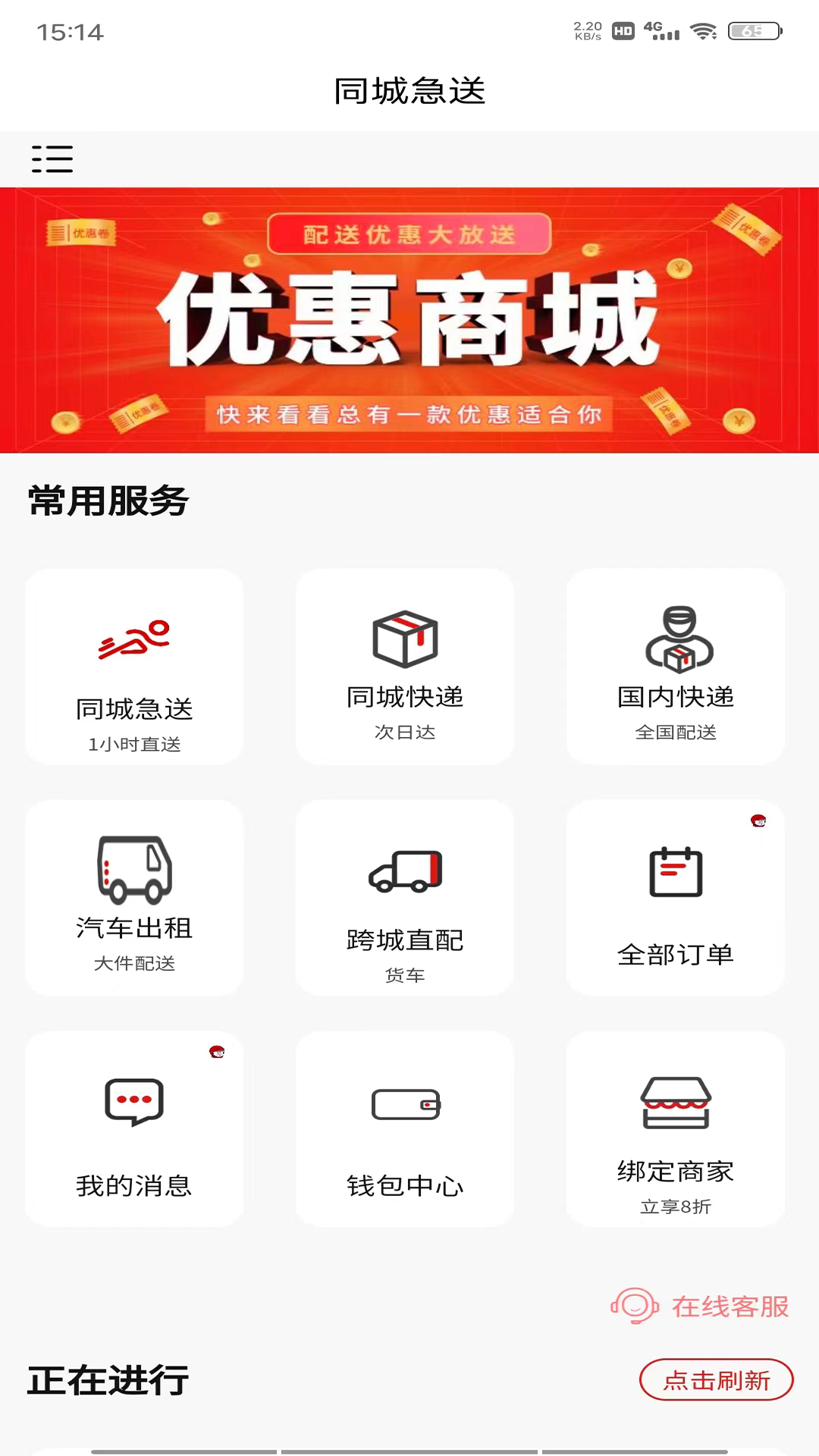Open the 优惠商城 coupon banner
Screen dimensions: 819x1456
click(409, 320)
